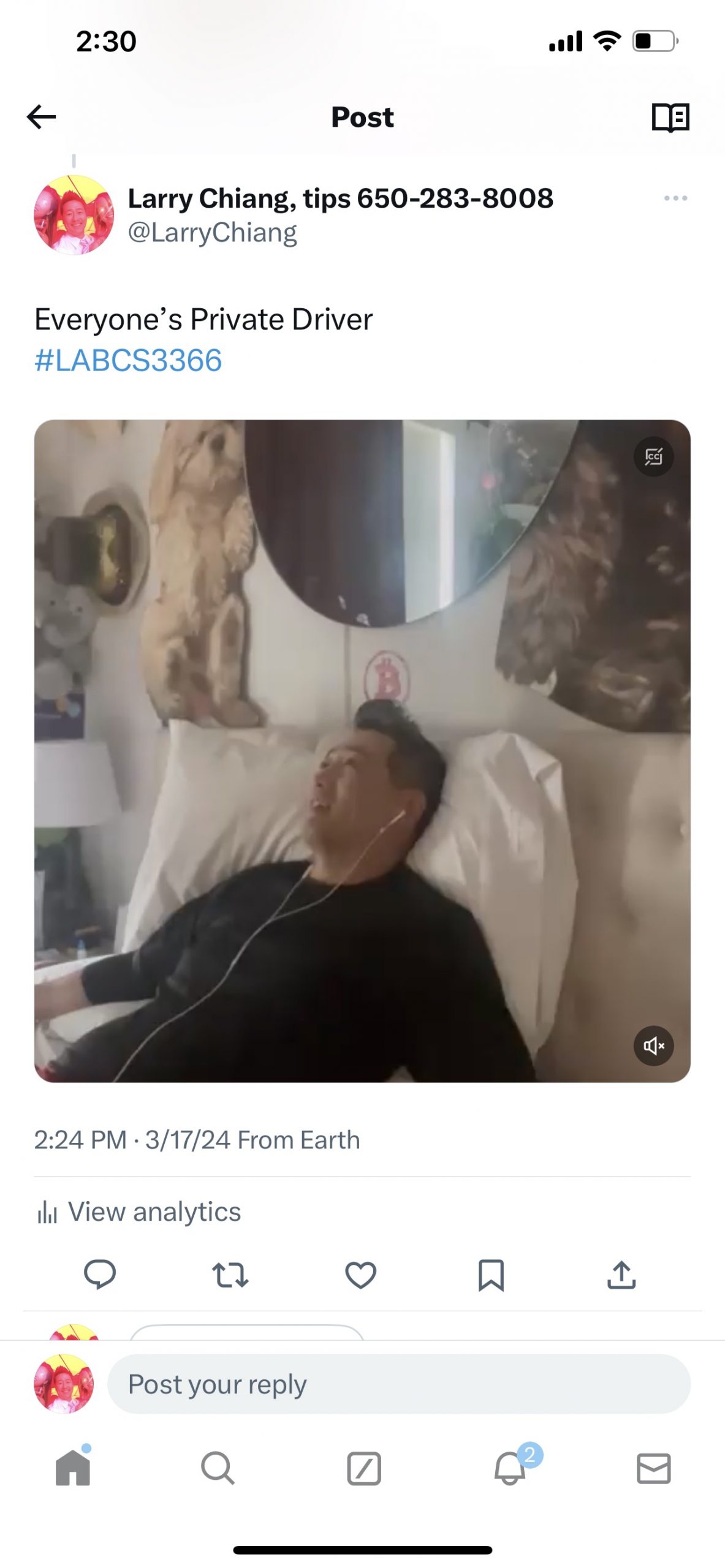
Task: Open the Messages envelope tab
Action: [x=653, y=1468]
